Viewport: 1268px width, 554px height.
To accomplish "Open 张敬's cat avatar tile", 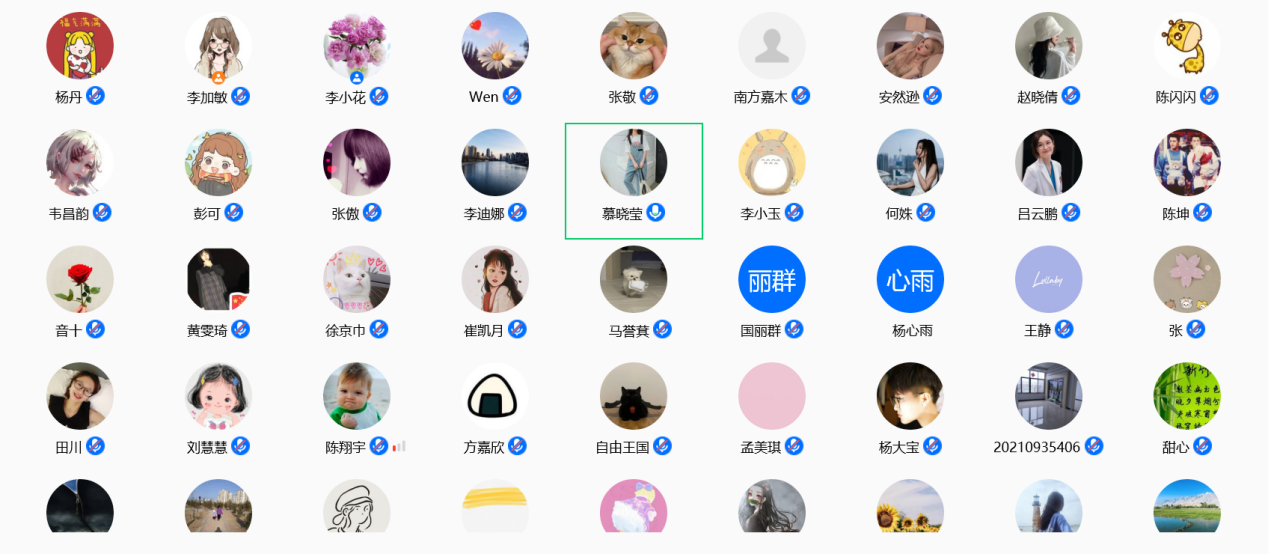I will coord(633,46).
